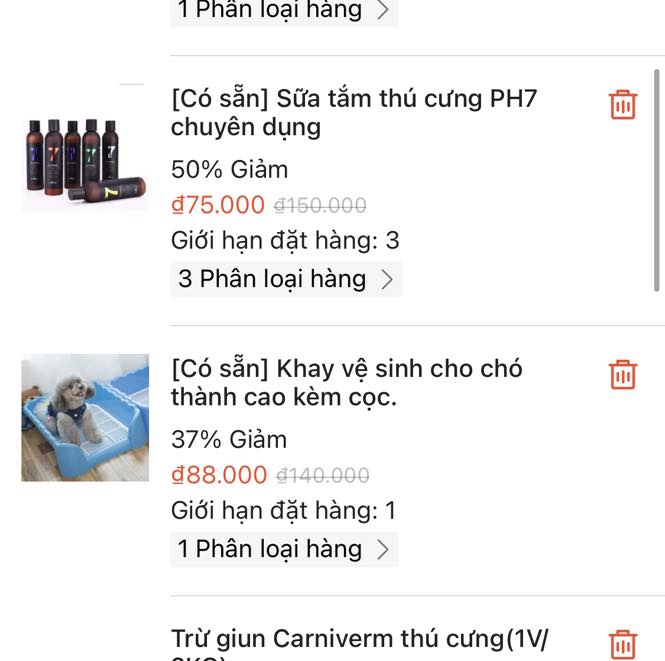
Task: Open the Trừ giun Carniverm thú cưng listing
Action: click(x=360, y=639)
